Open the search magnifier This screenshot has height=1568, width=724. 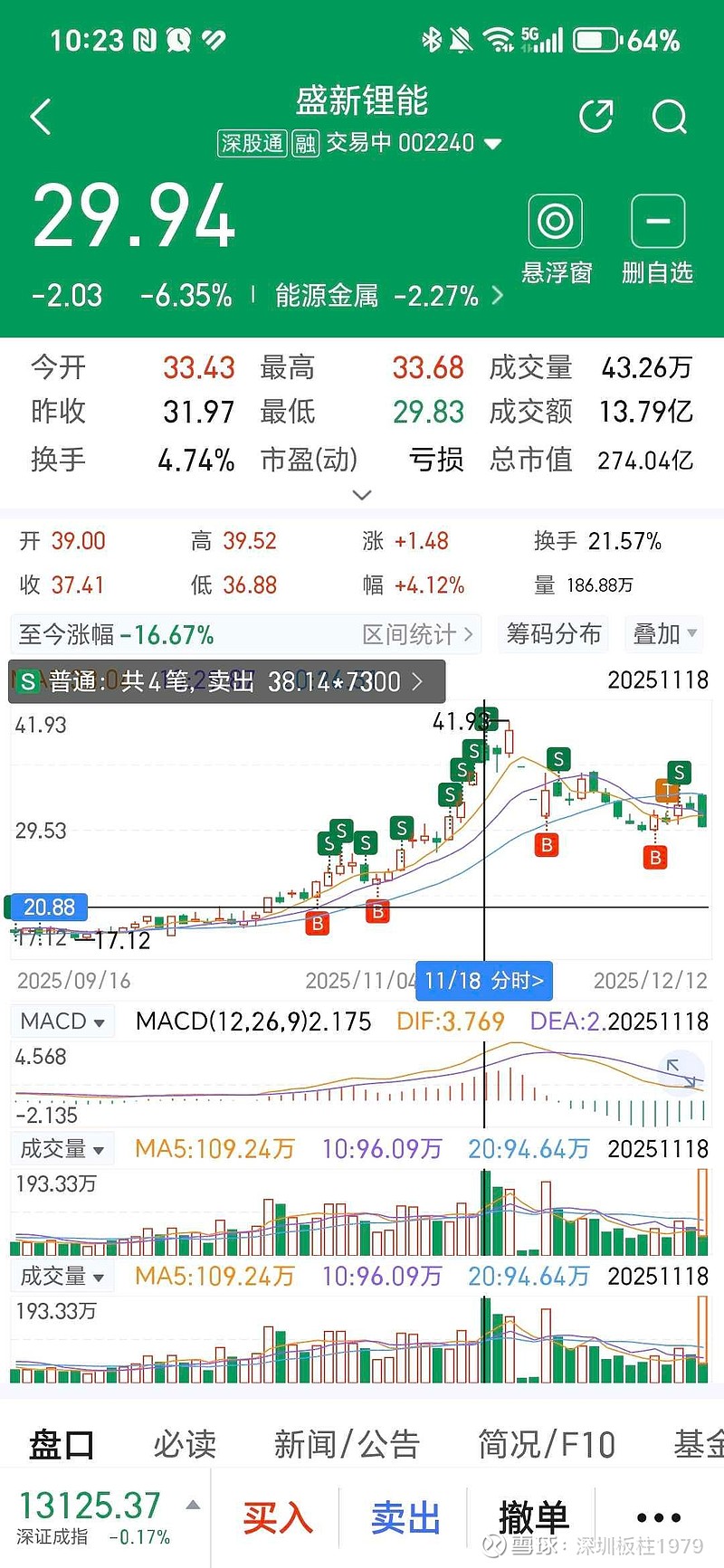coord(669,117)
